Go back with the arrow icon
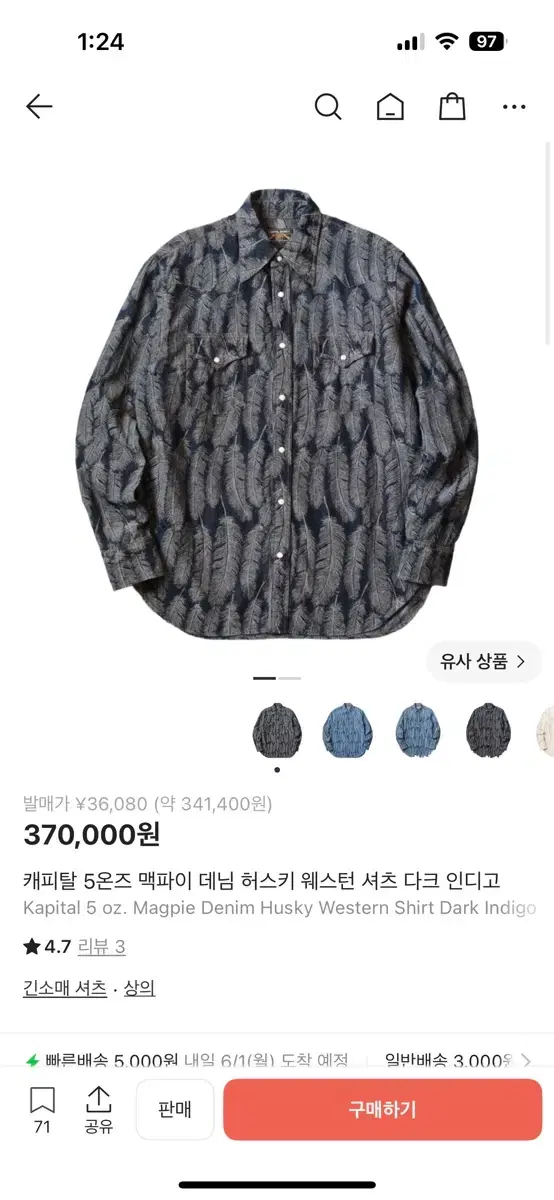 coord(39,107)
